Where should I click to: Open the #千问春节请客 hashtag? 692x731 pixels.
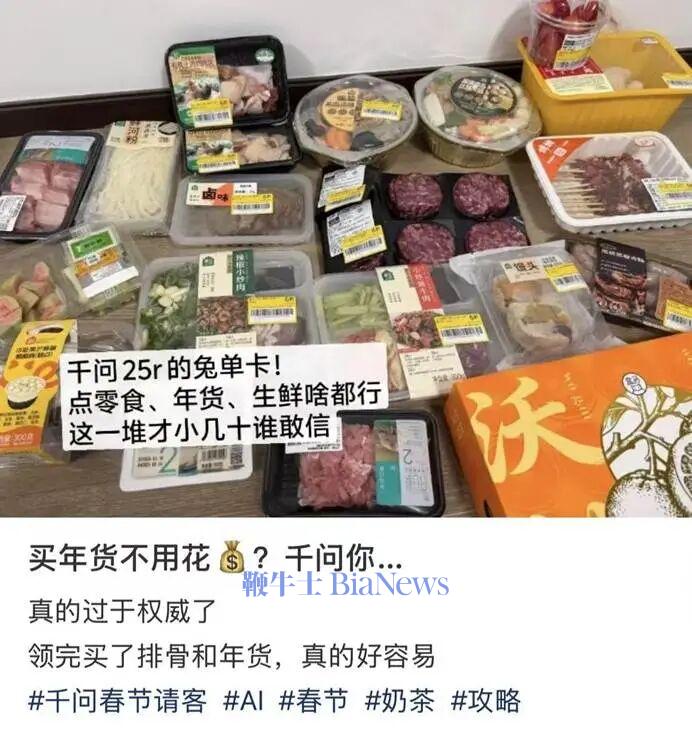117,700
